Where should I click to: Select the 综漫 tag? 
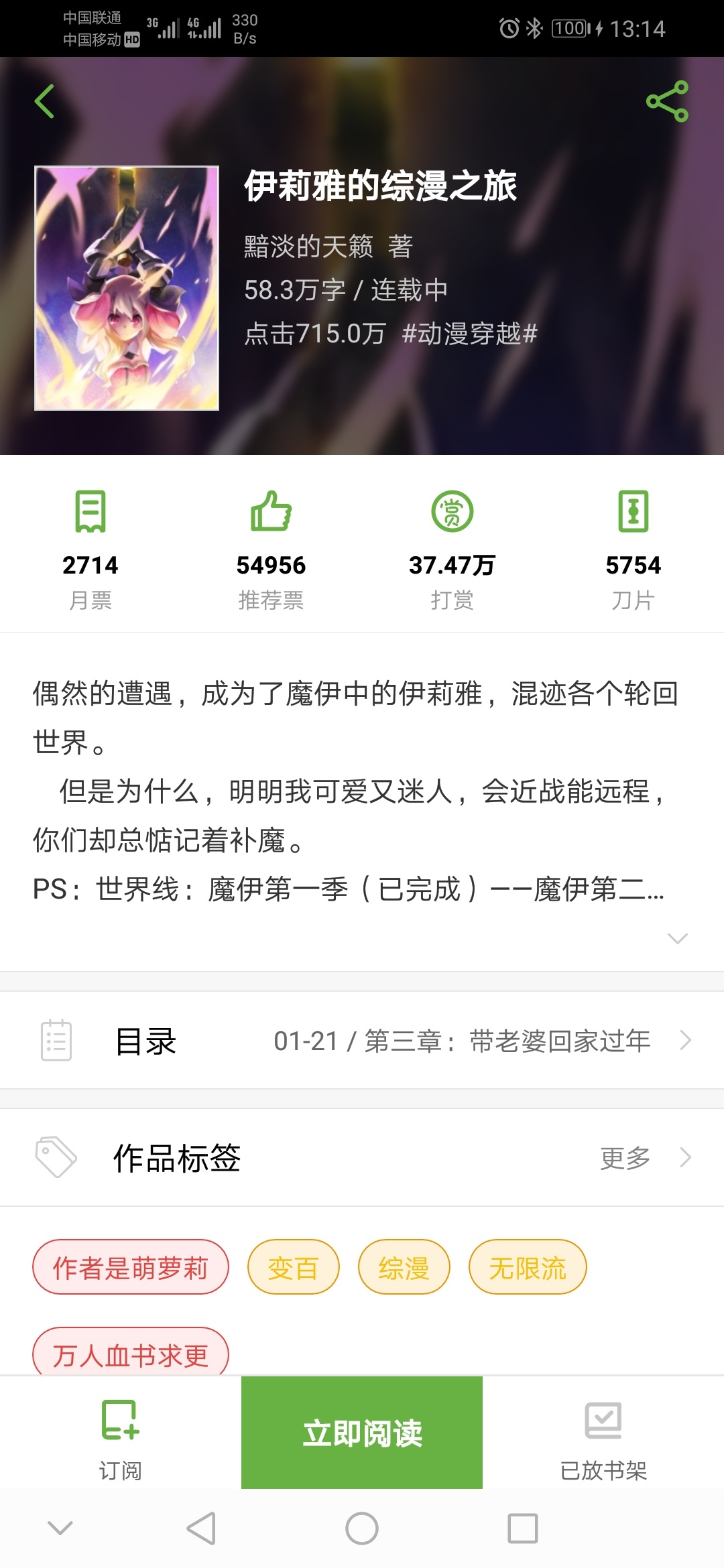(404, 1267)
